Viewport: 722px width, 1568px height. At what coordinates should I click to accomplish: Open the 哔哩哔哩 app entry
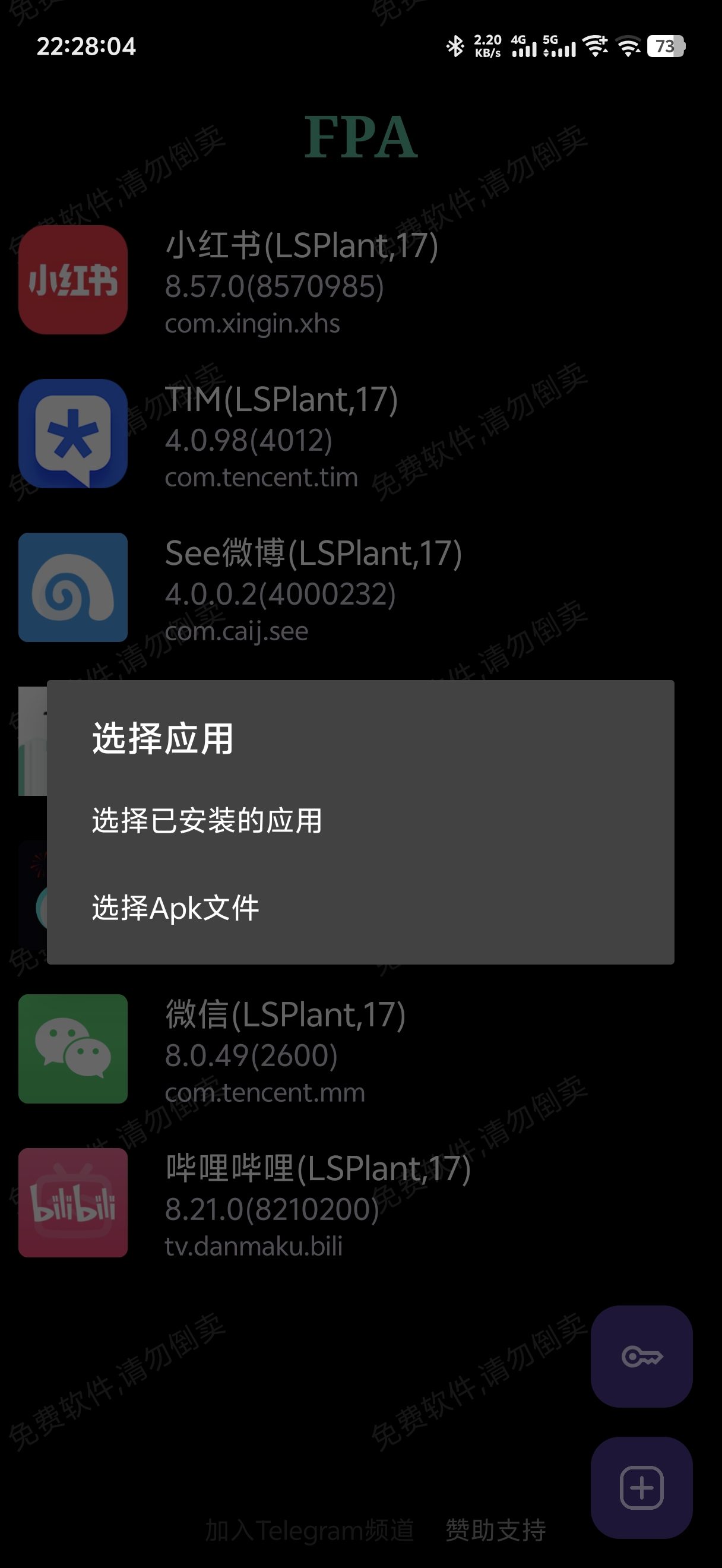pyautogui.click(x=318, y=1203)
